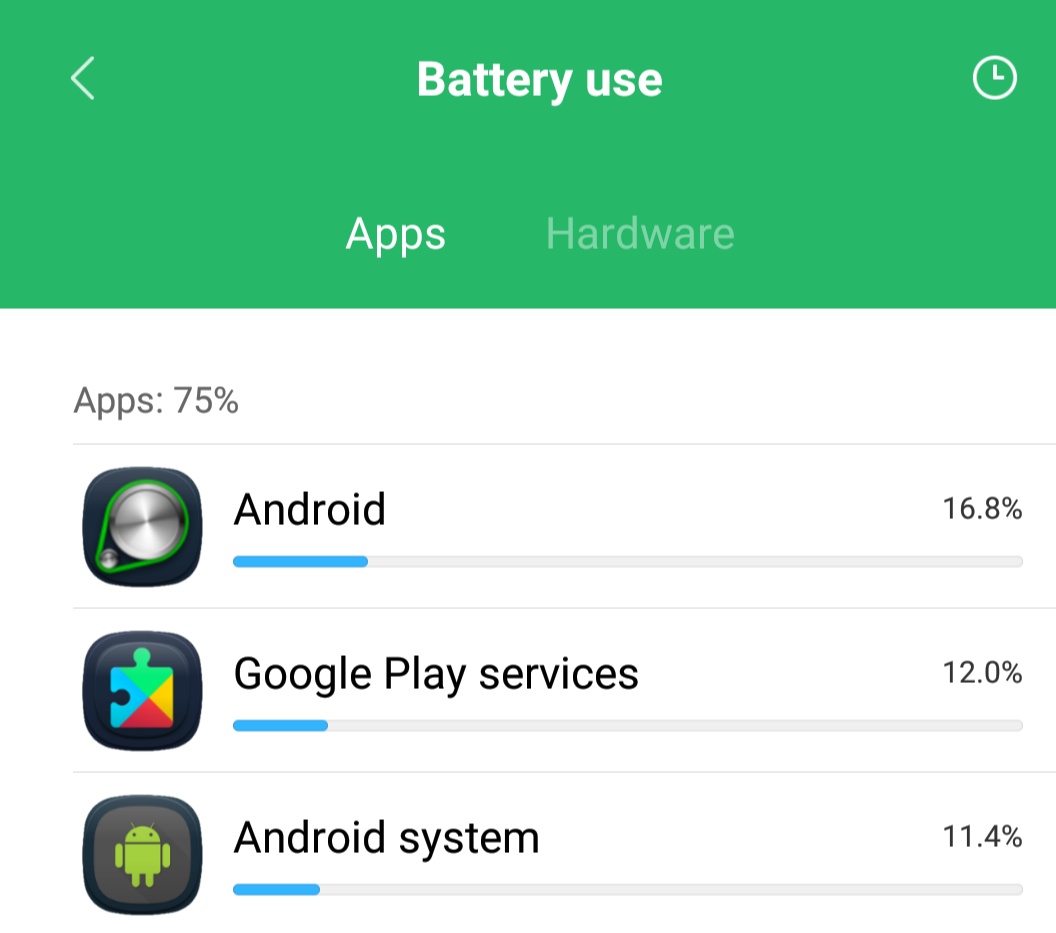Switch to the Hardware tab
Image resolution: width=1056 pixels, height=933 pixels.
click(x=640, y=234)
